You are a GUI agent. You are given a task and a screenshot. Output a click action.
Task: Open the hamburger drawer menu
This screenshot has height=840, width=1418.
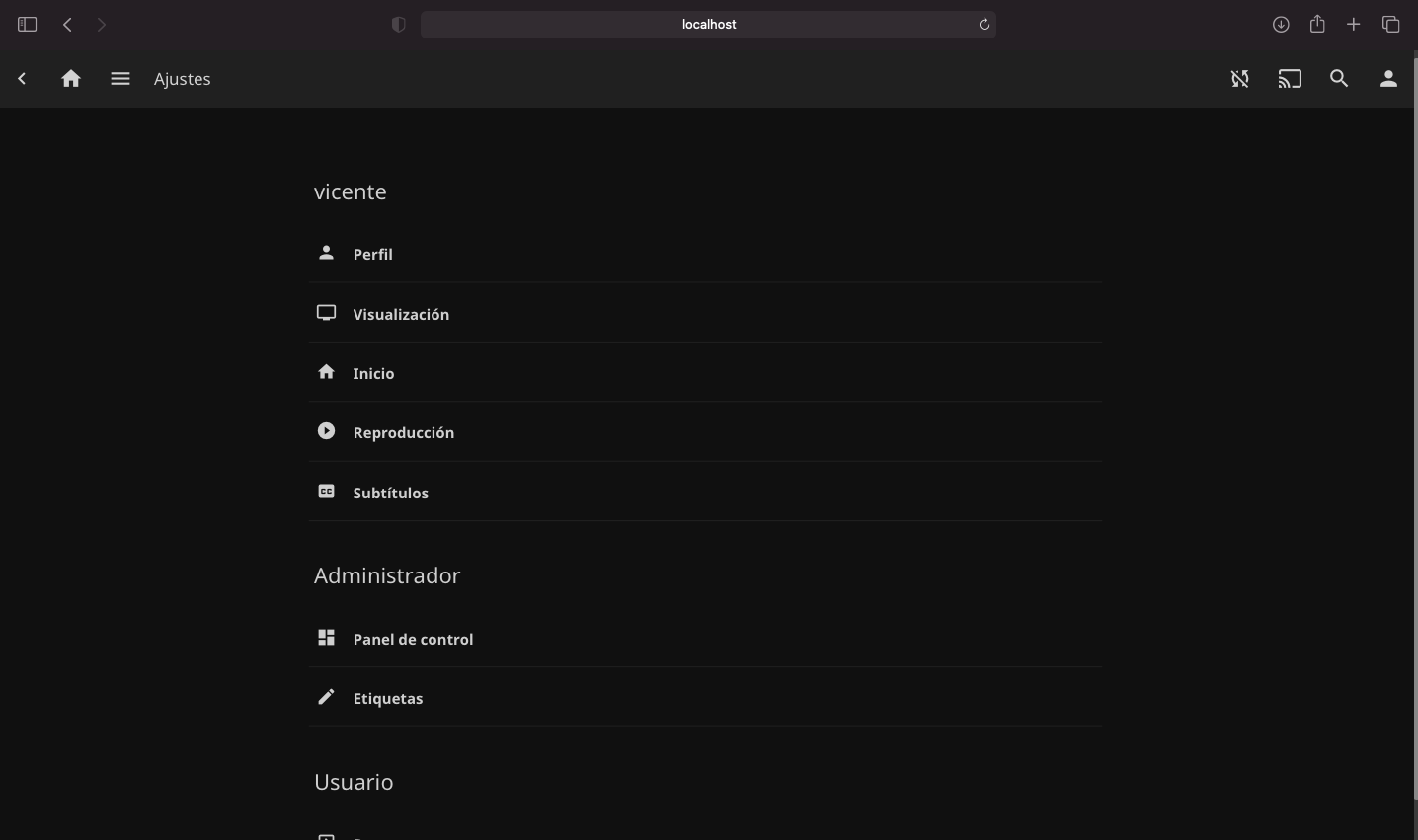tap(120, 79)
